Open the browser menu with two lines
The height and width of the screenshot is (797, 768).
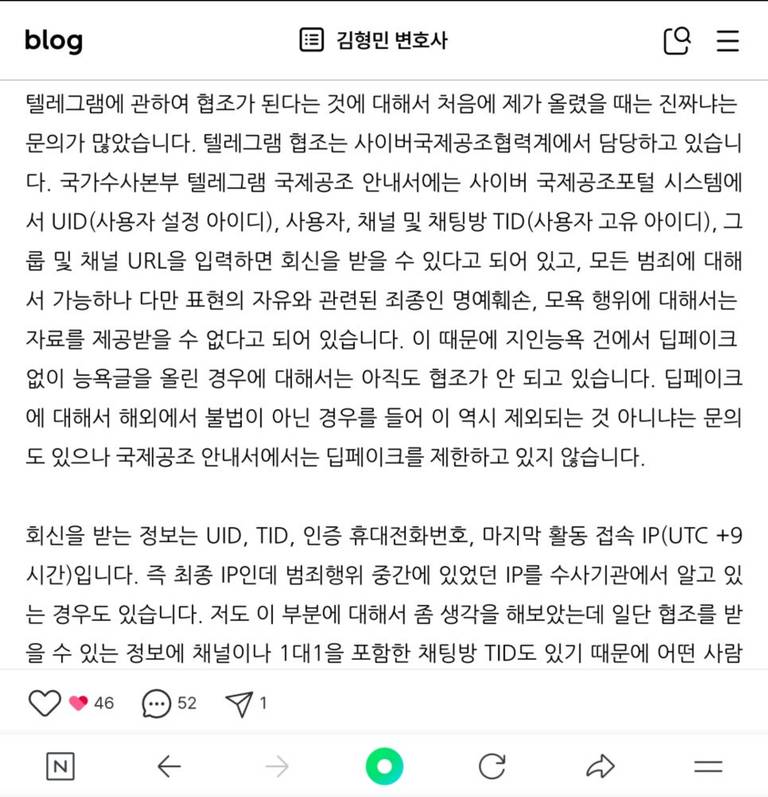tap(708, 767)
